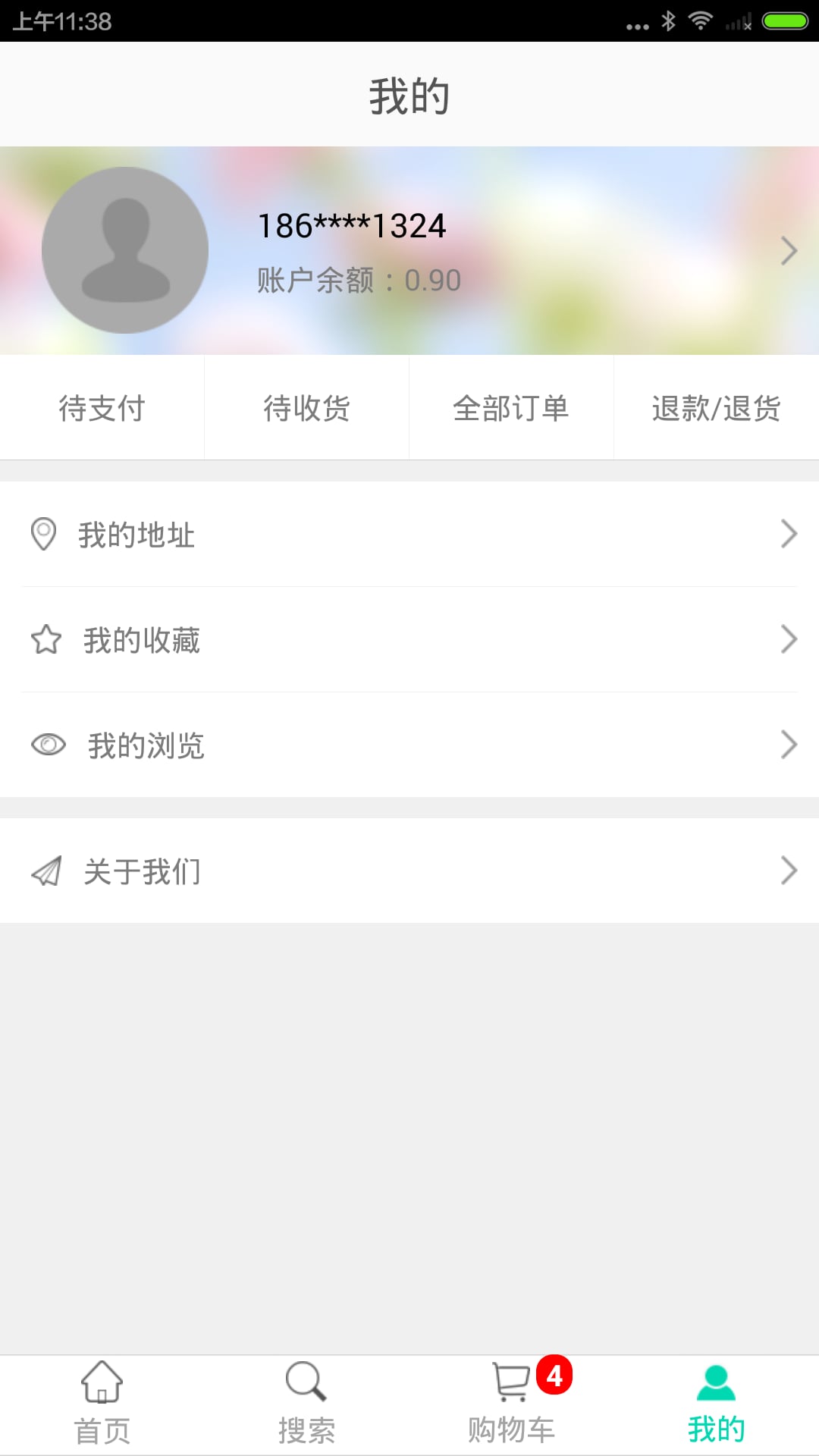This screenshot has height=1456, width=819.
Task: Select the eye icon next to 我的浏览
Action: [x=47, y=746]
